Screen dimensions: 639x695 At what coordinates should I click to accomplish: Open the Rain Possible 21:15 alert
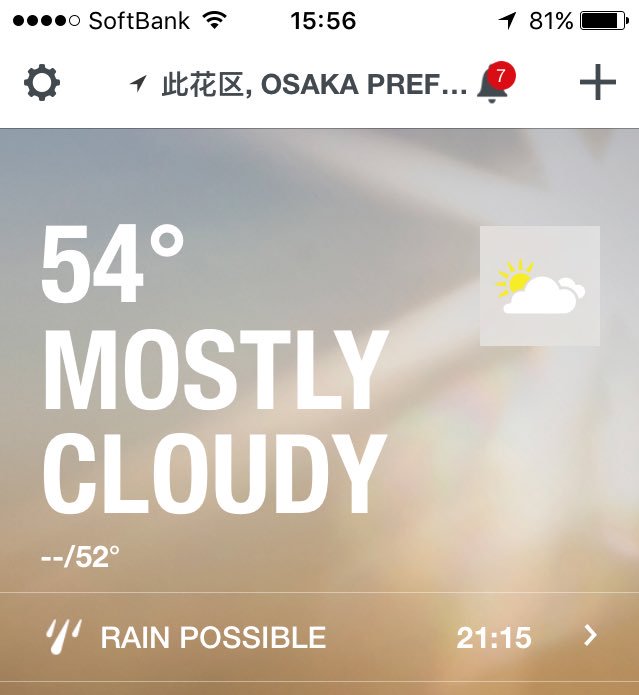point(320,637)
